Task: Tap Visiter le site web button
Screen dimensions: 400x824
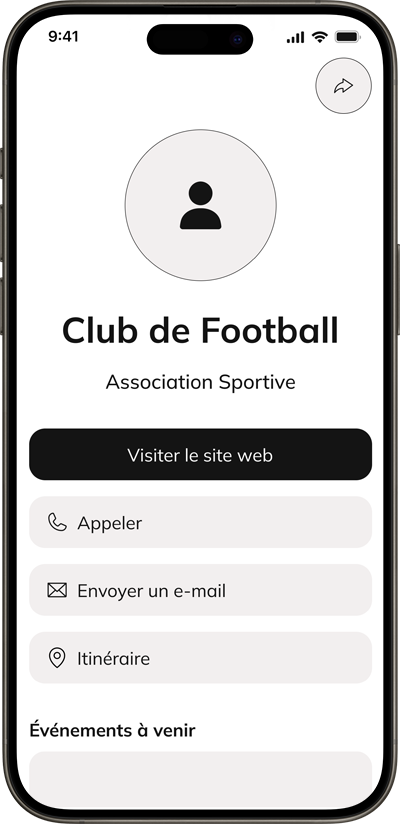Action: click(200, 455)
